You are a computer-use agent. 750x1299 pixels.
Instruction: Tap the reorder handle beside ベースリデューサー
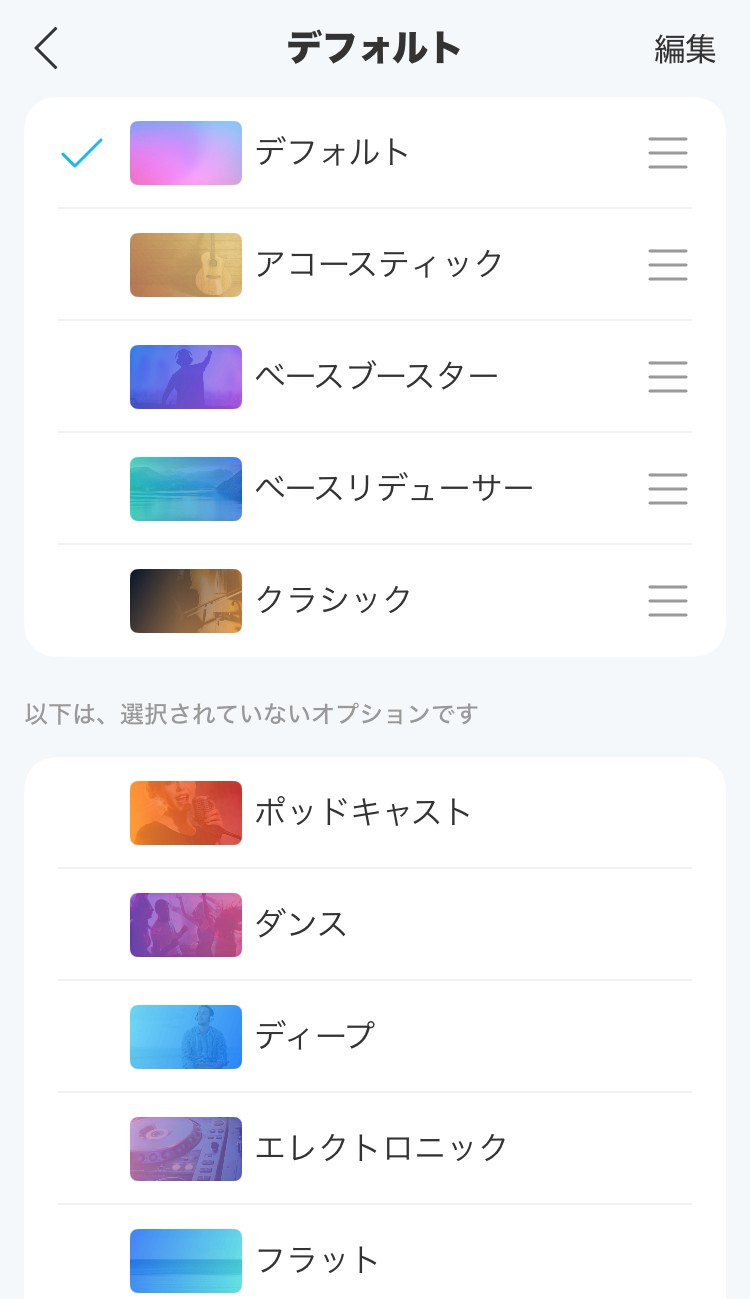[668, 489]
